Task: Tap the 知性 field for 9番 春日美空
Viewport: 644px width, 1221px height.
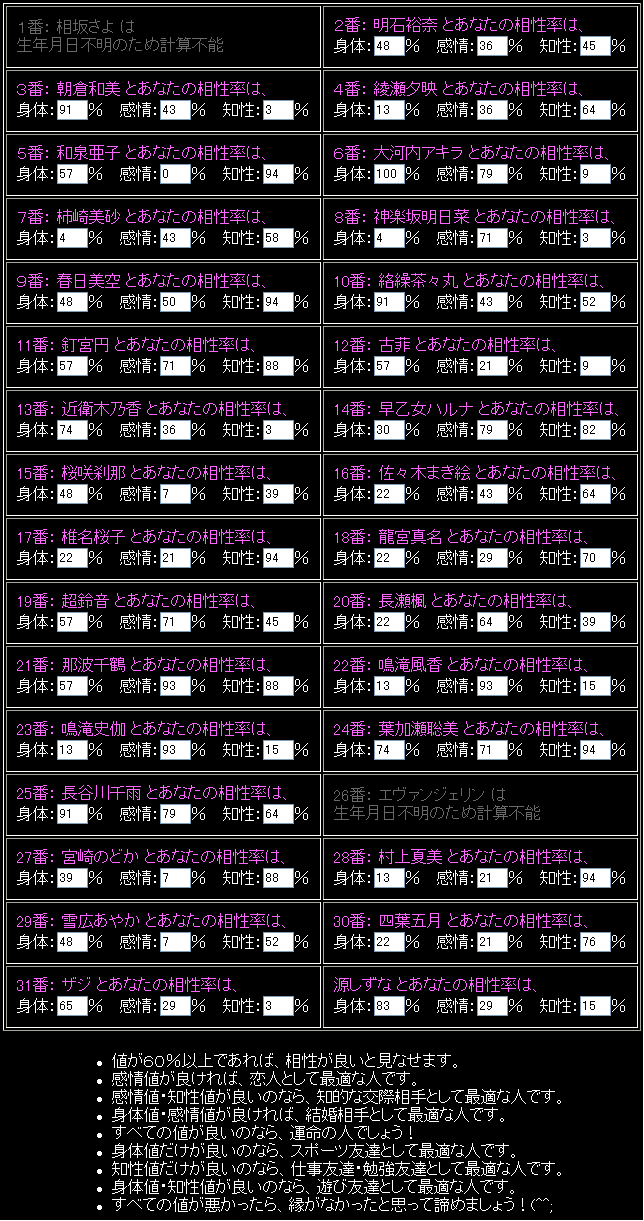Action: click(277, 302)
